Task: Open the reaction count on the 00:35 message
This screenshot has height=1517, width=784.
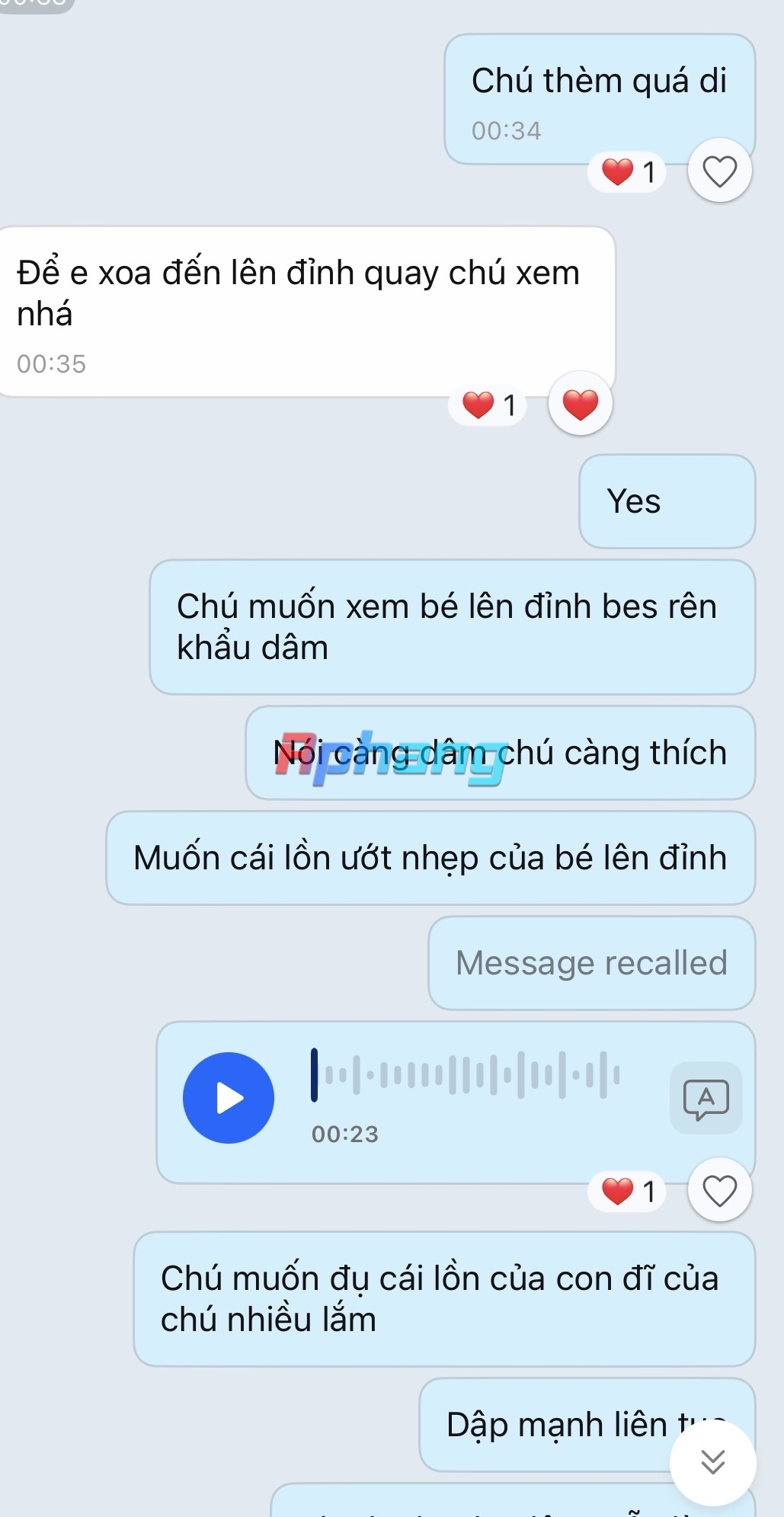Action: pos(488,405)
